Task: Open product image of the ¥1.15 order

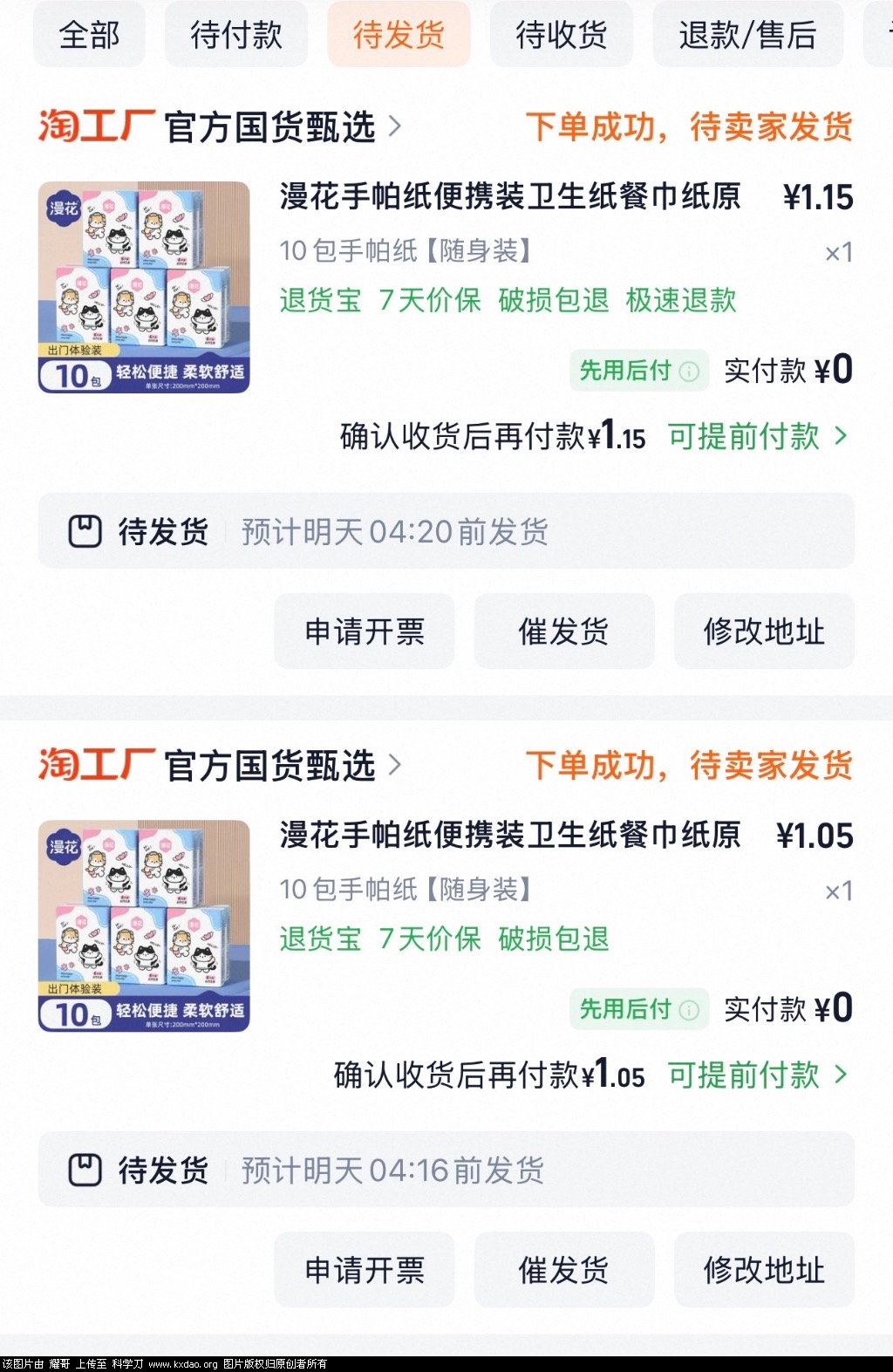Action: (144, 287)
